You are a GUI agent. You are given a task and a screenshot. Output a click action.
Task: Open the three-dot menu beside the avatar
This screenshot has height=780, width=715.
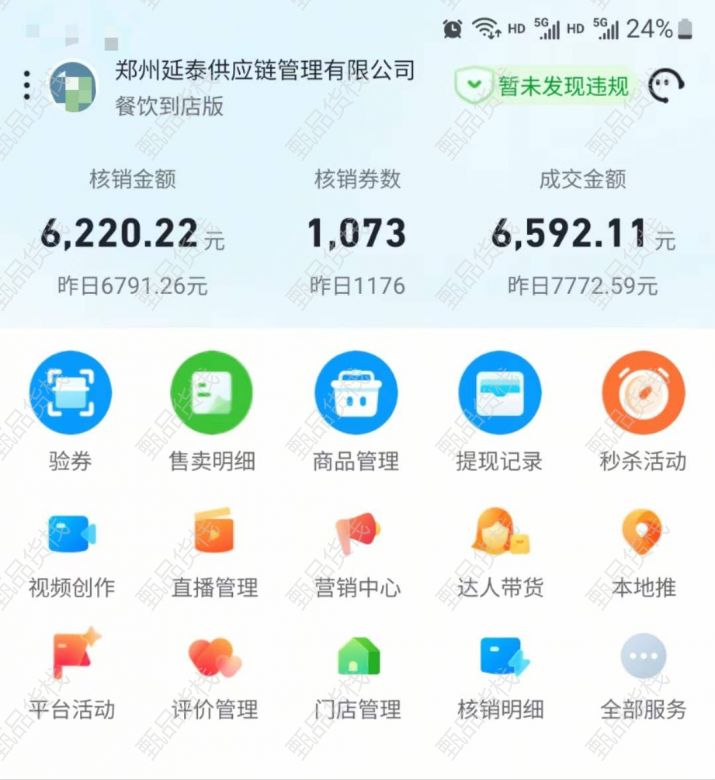coord(27,86)
